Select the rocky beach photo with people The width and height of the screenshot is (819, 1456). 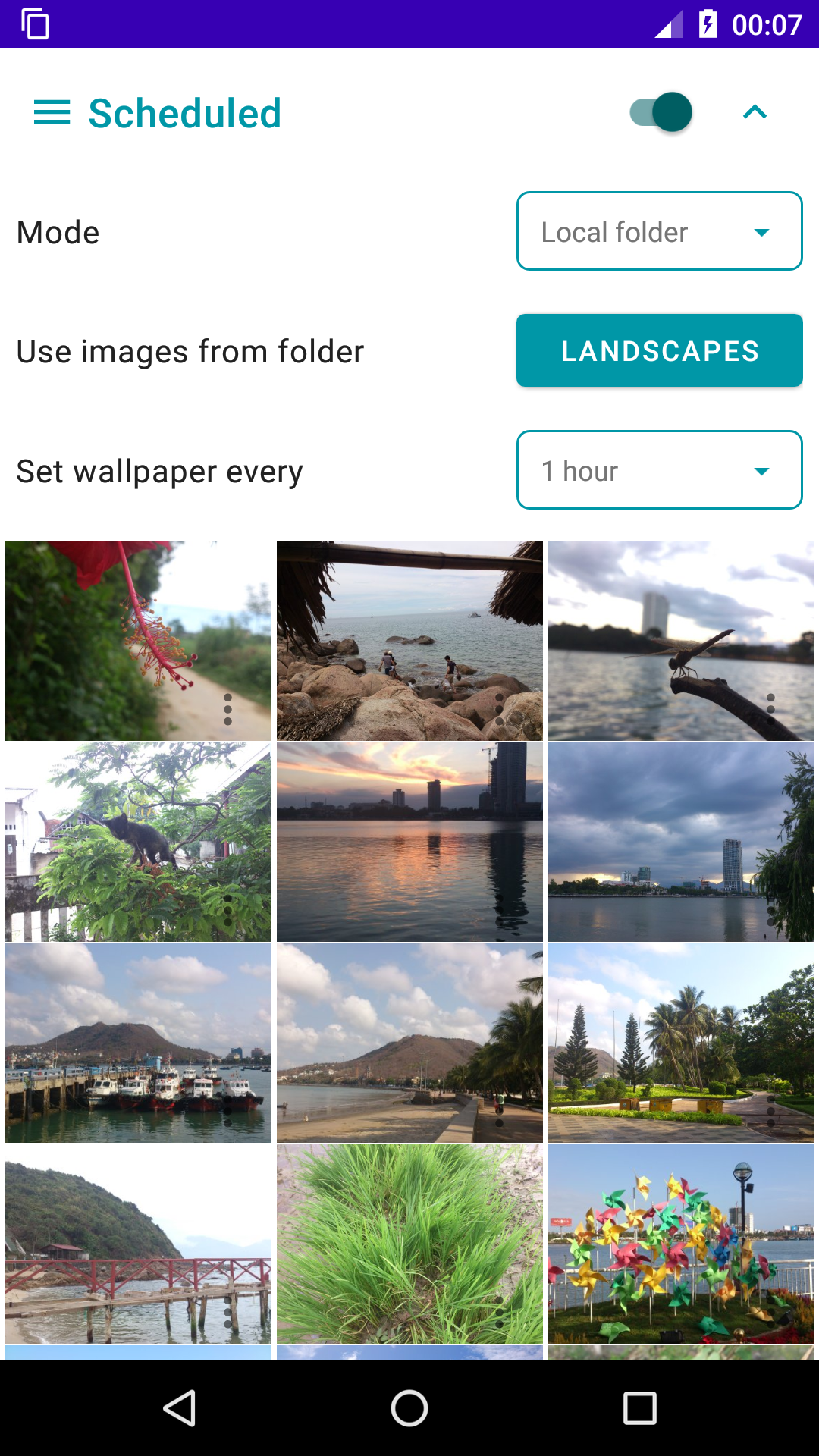tap(409, 641)
